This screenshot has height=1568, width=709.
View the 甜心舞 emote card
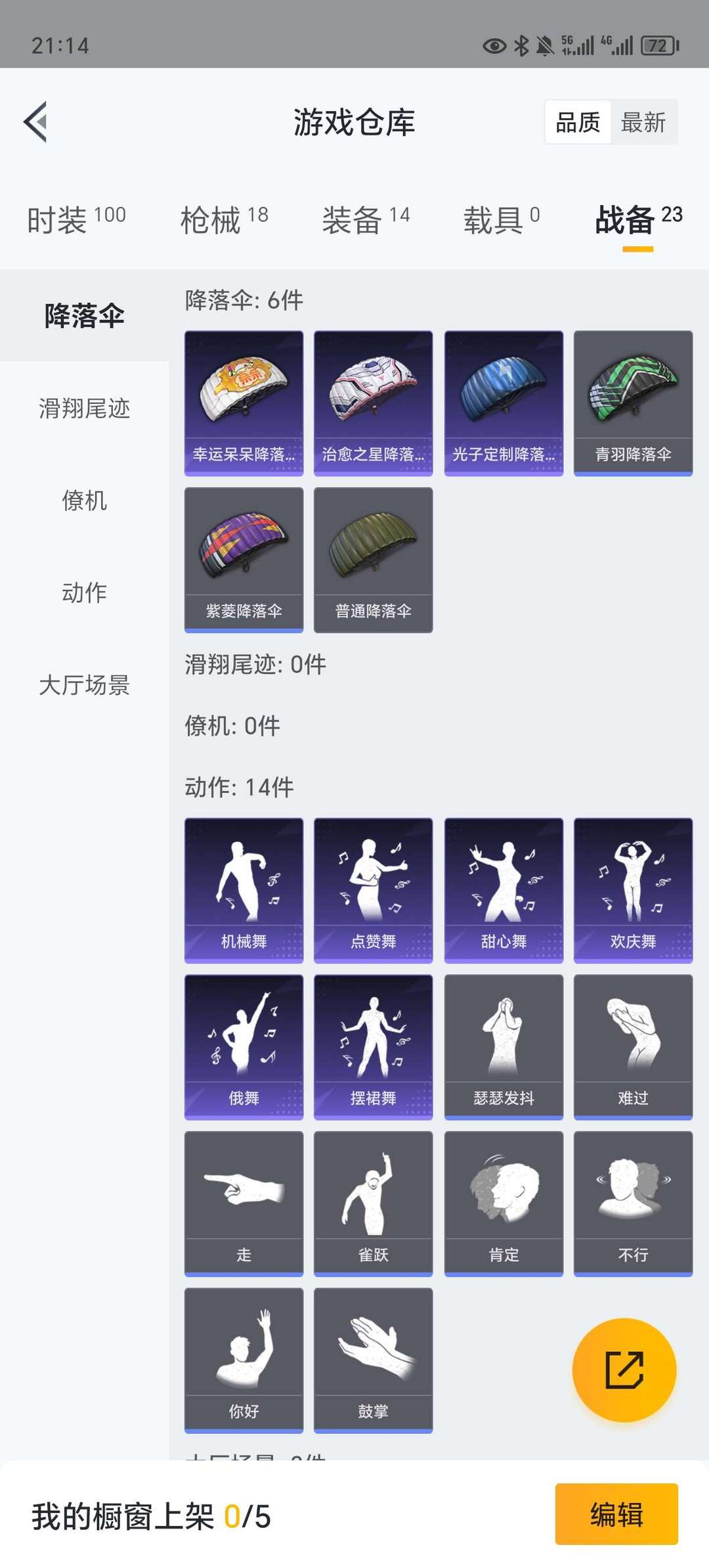click(504, 890)
